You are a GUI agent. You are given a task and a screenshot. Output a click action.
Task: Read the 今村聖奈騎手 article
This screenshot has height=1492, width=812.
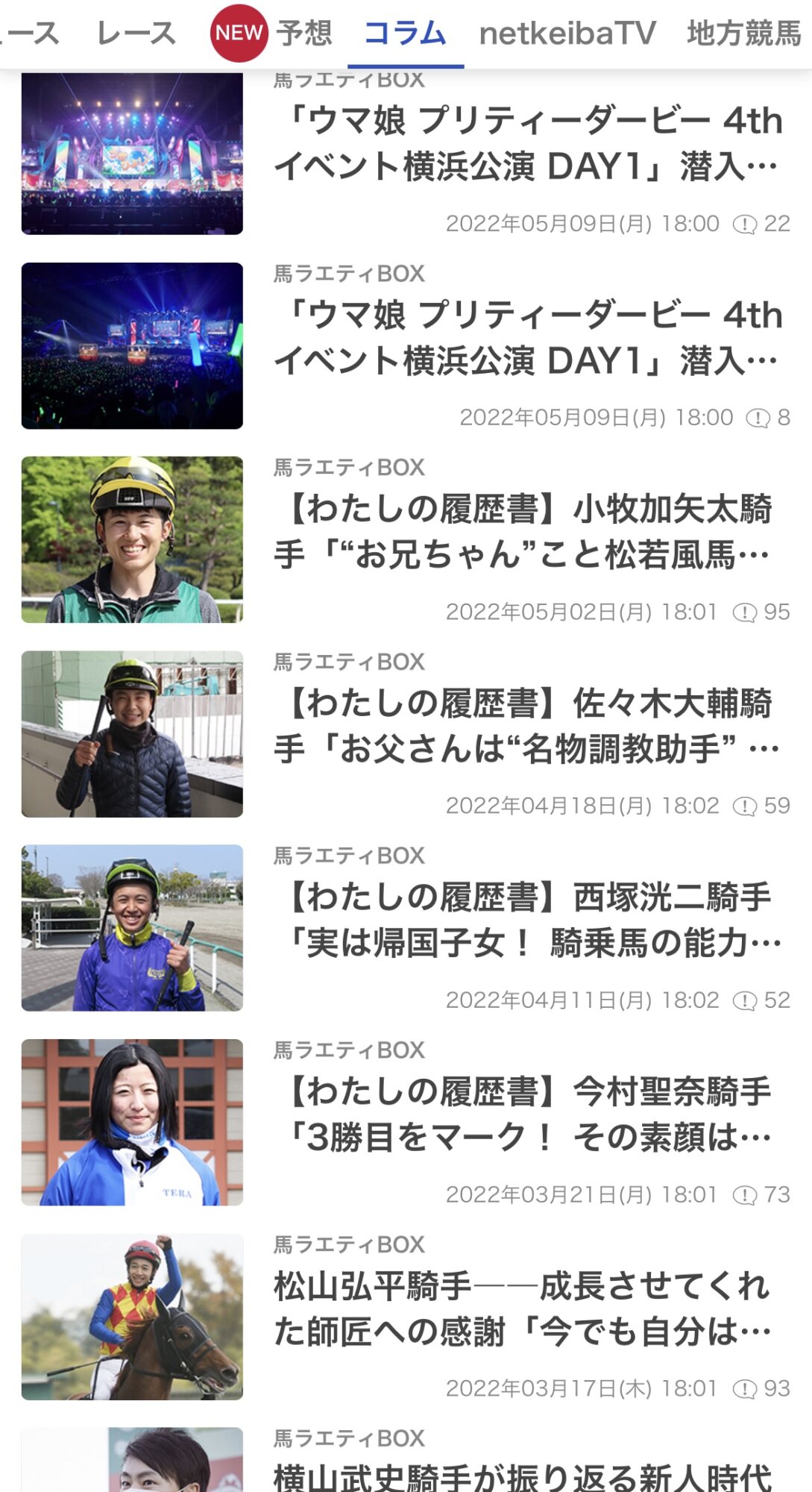tap(406, 1122)
